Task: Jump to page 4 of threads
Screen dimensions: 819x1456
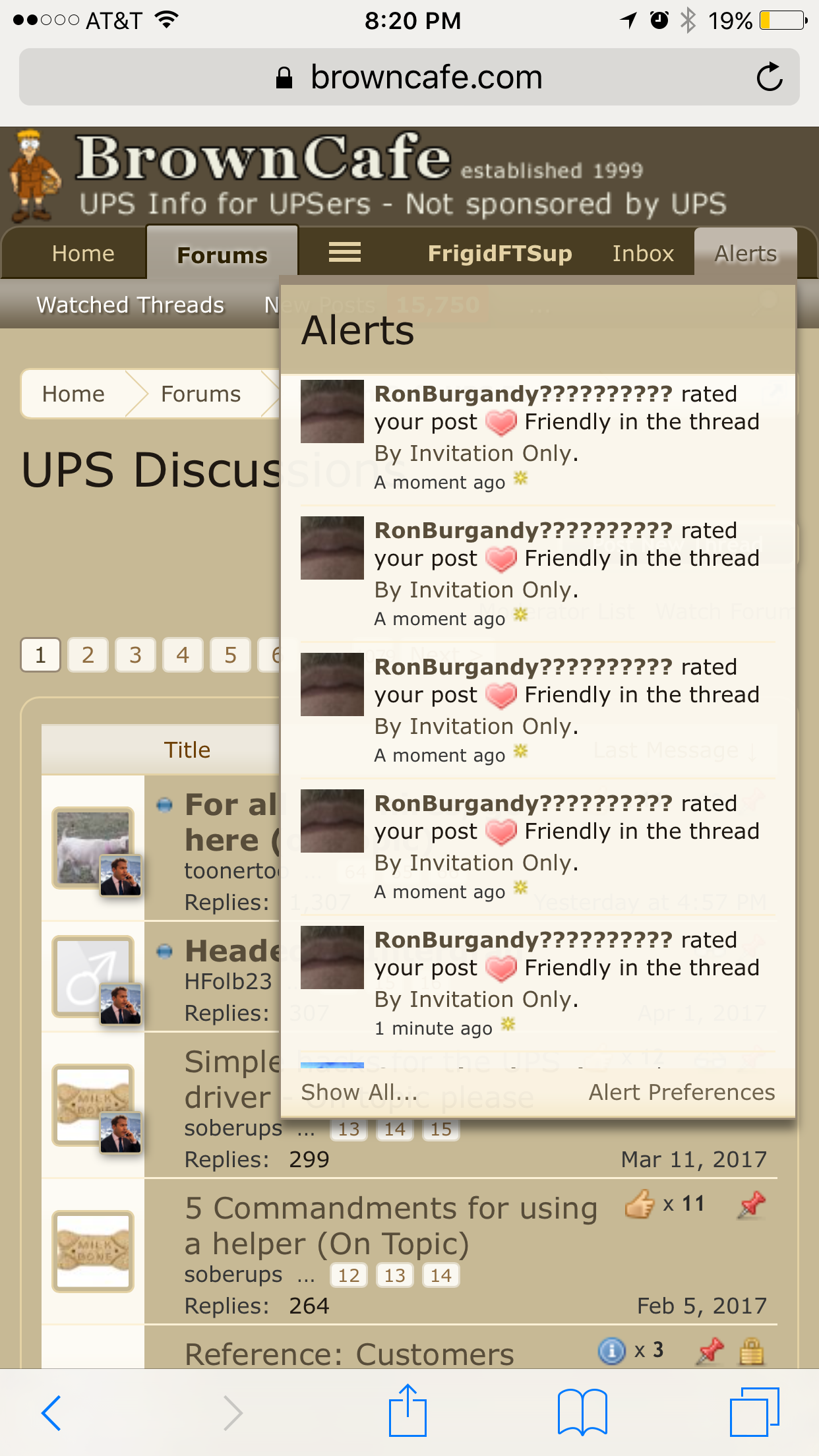Action: (x=183, y=655)
